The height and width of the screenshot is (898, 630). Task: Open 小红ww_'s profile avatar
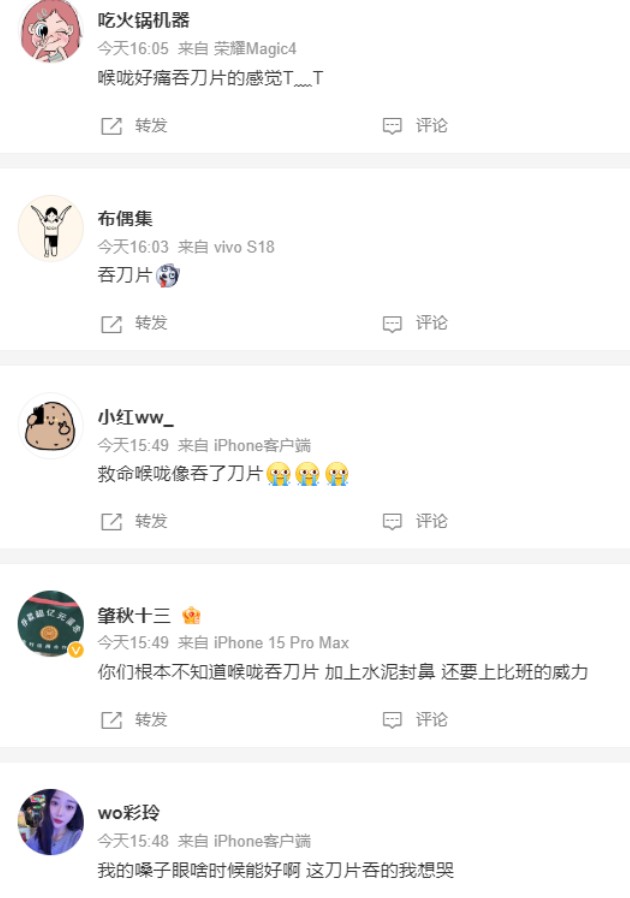(50, 427)
